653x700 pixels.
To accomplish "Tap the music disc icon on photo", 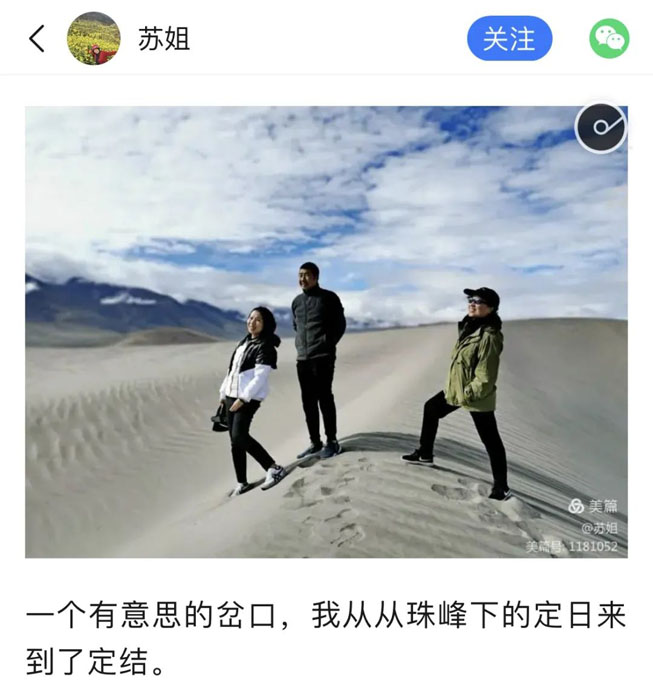I will [x=601, y=127].
